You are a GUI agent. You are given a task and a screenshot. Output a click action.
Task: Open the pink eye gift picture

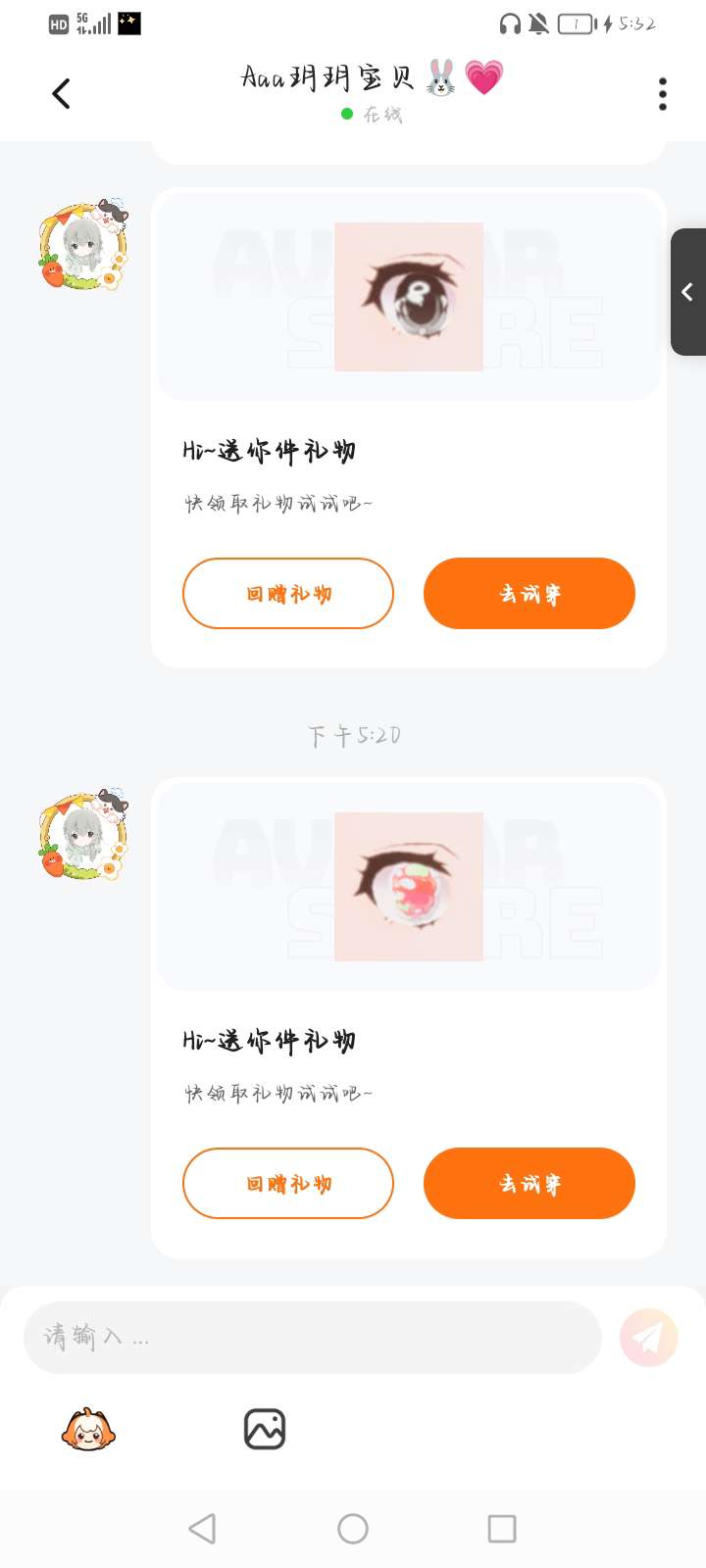pyautogui.click(x=409, y=886)
